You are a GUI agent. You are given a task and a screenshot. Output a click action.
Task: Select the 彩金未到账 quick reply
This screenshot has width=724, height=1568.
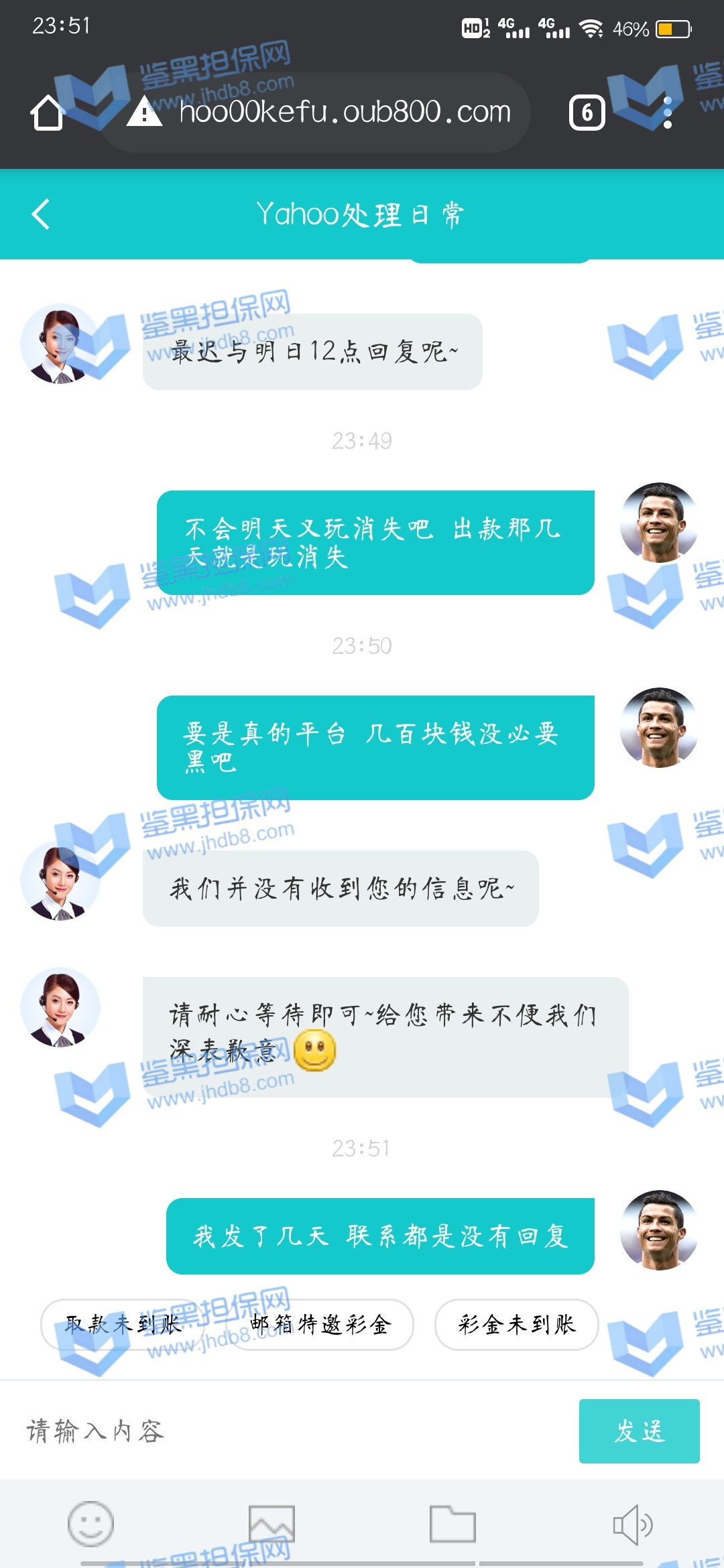point(516,1324)
